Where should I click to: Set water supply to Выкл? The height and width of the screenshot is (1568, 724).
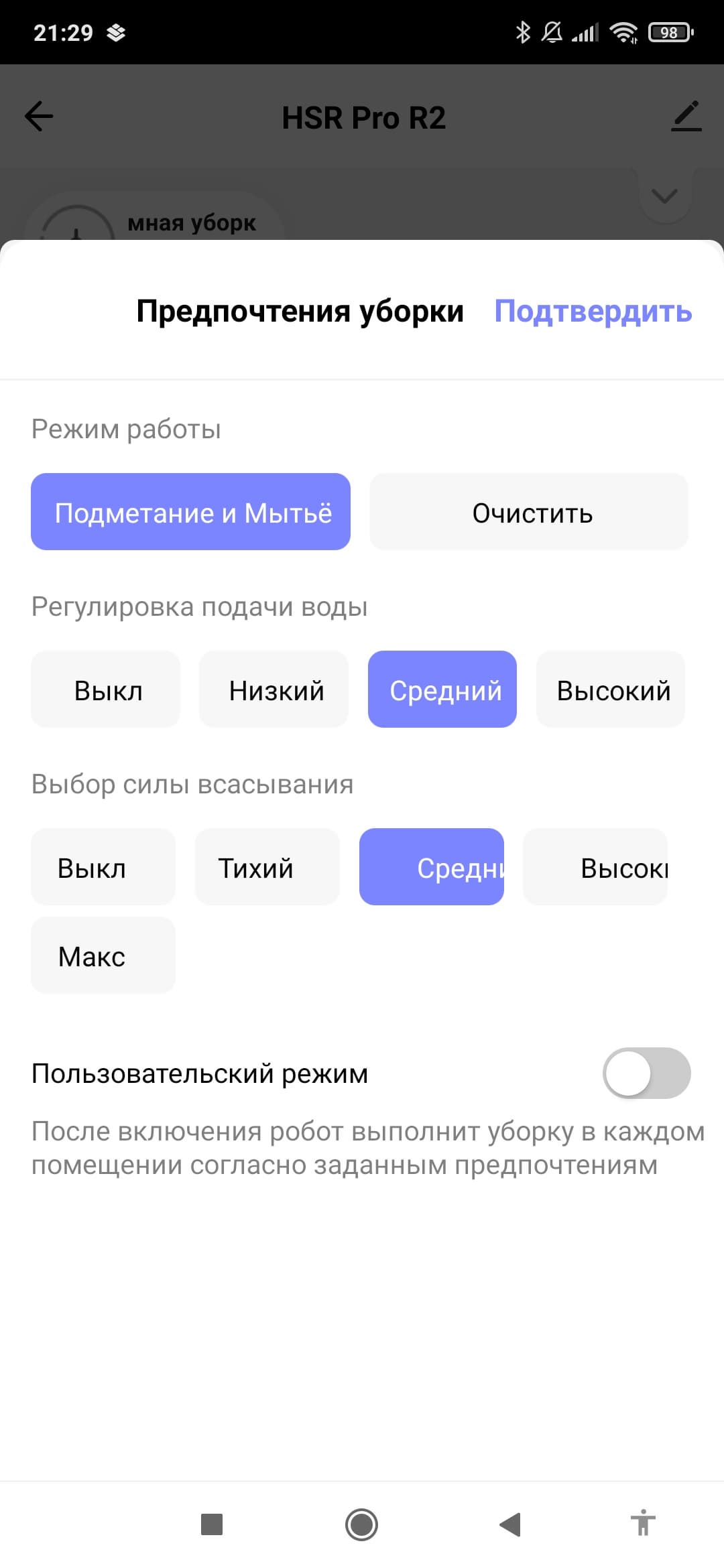point(106,690)
